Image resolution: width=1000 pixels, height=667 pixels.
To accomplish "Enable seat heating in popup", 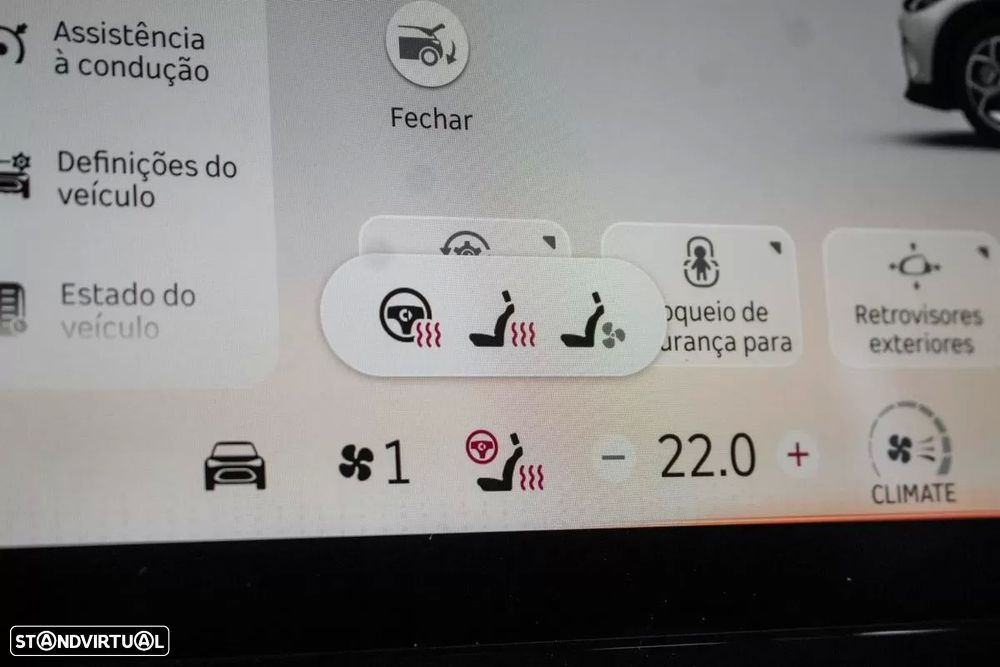I will point(502,321).
